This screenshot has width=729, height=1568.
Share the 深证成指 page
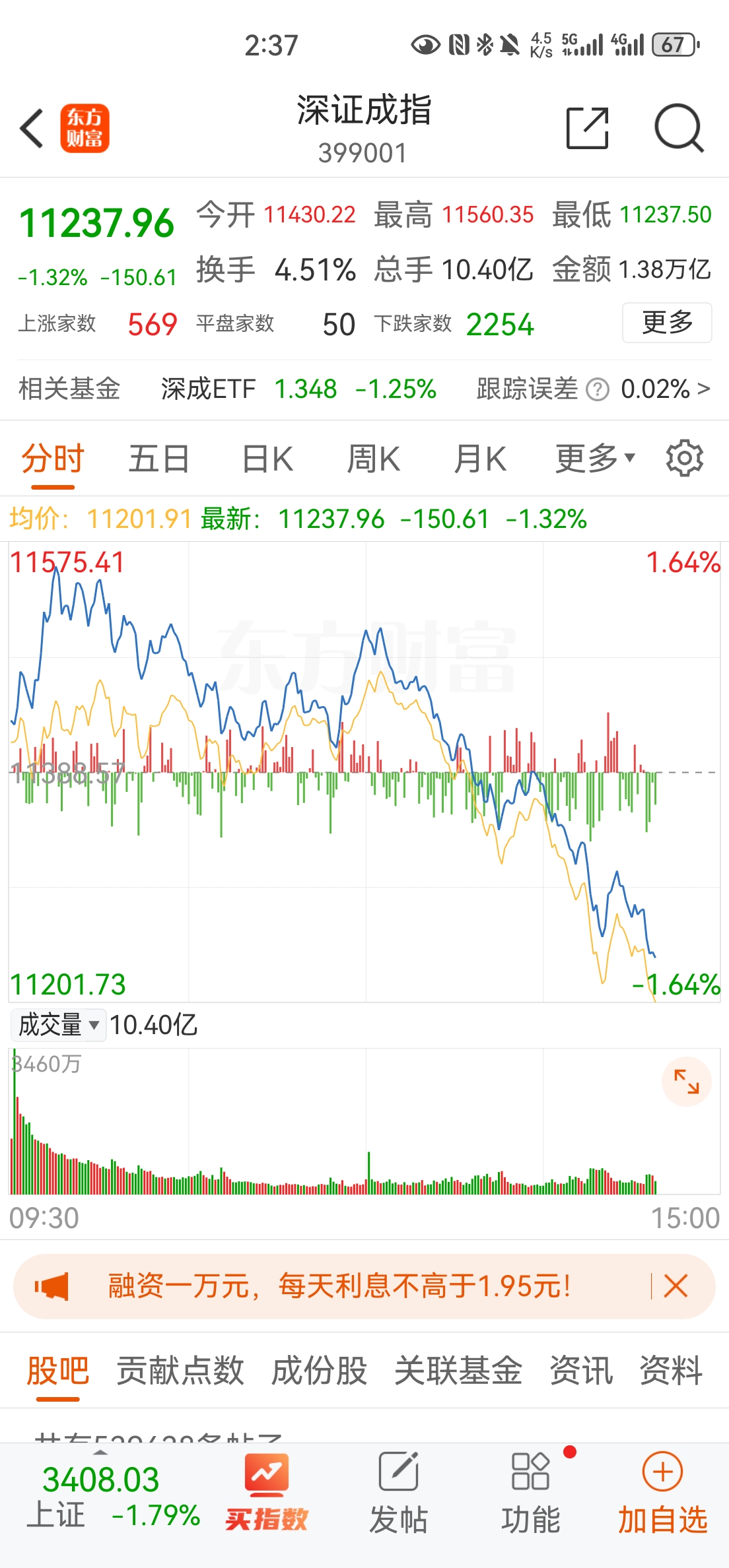tap(587, 128)
